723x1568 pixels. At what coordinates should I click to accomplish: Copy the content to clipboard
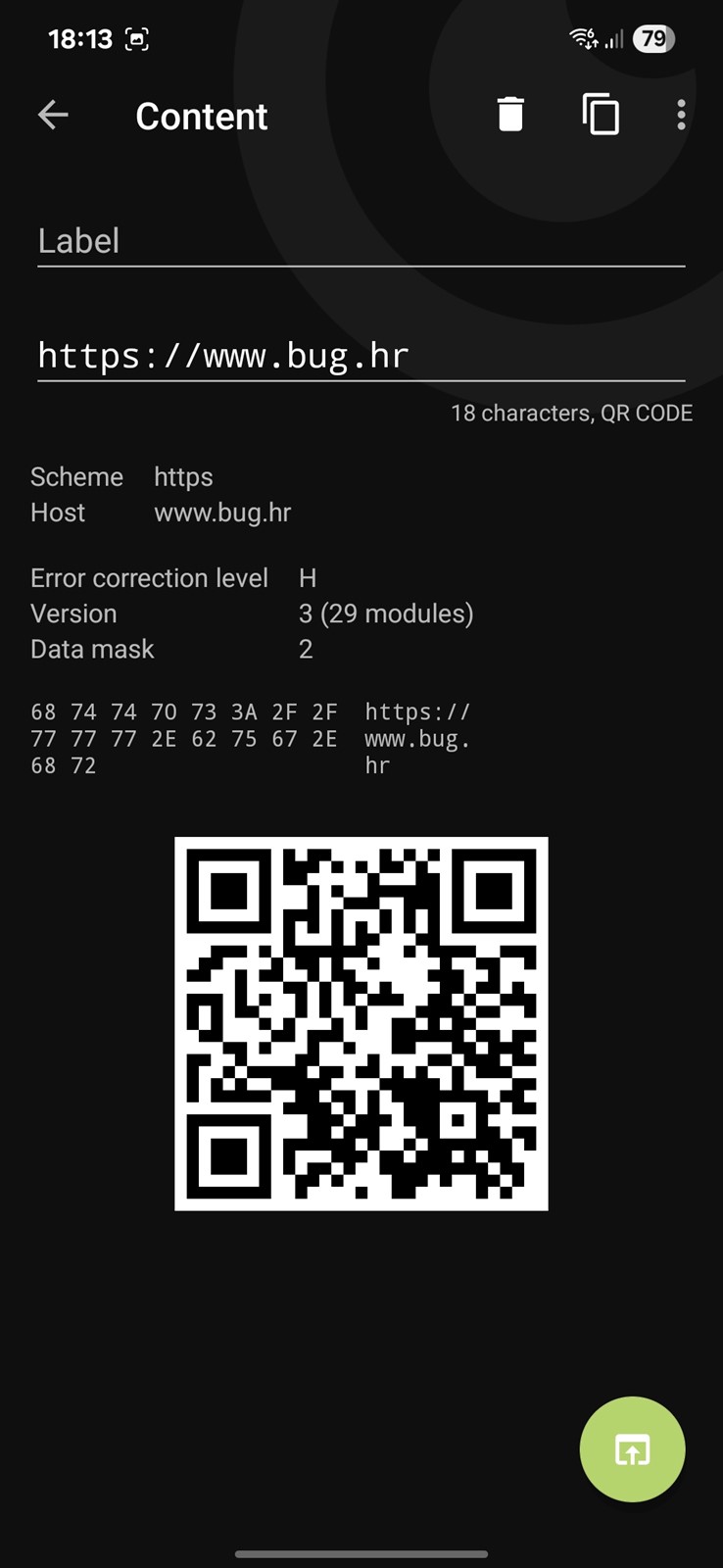click(x=601, y=115)
